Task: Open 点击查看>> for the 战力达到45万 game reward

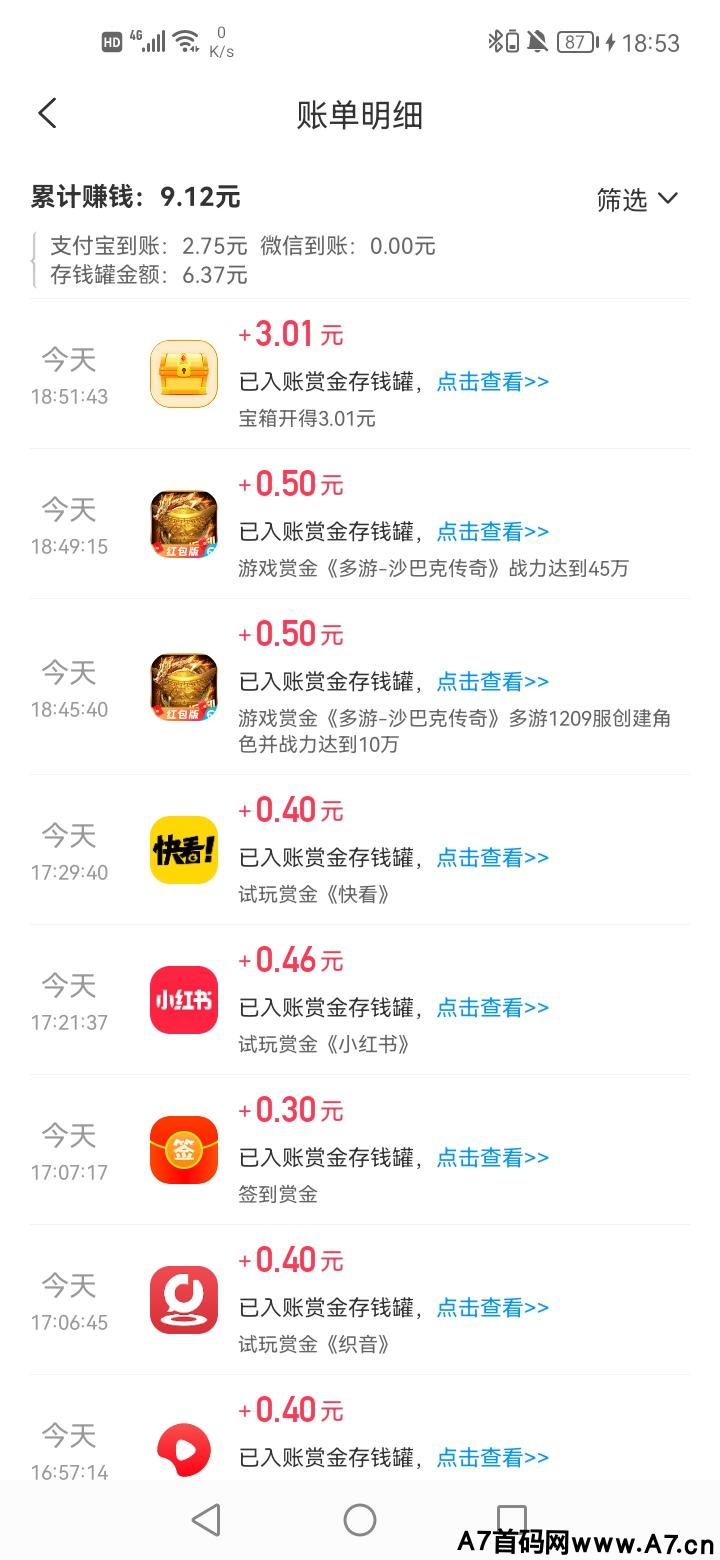Action: coord(493,532)
